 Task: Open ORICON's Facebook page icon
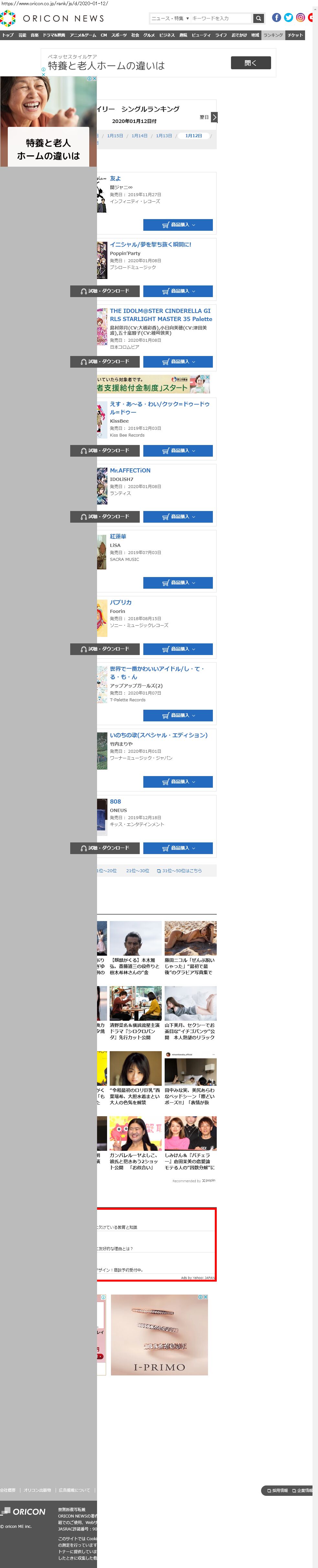(x=277, y=18)
